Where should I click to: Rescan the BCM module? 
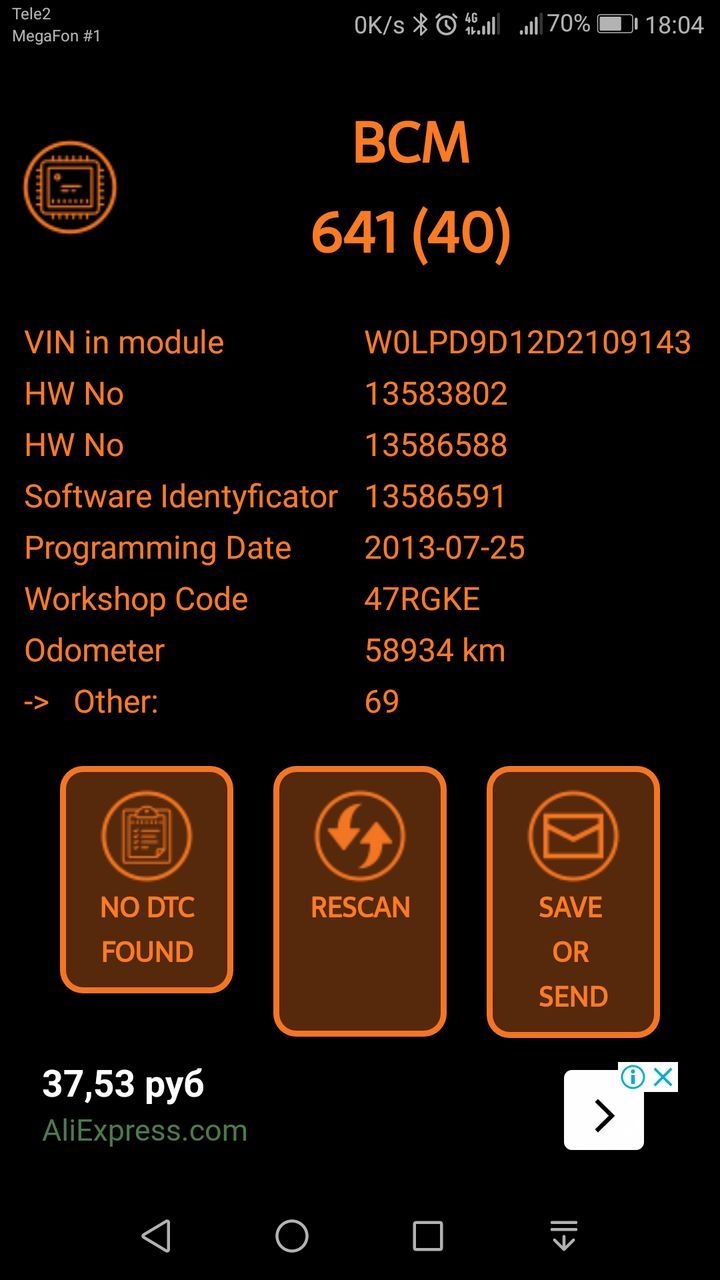[360, 900]
